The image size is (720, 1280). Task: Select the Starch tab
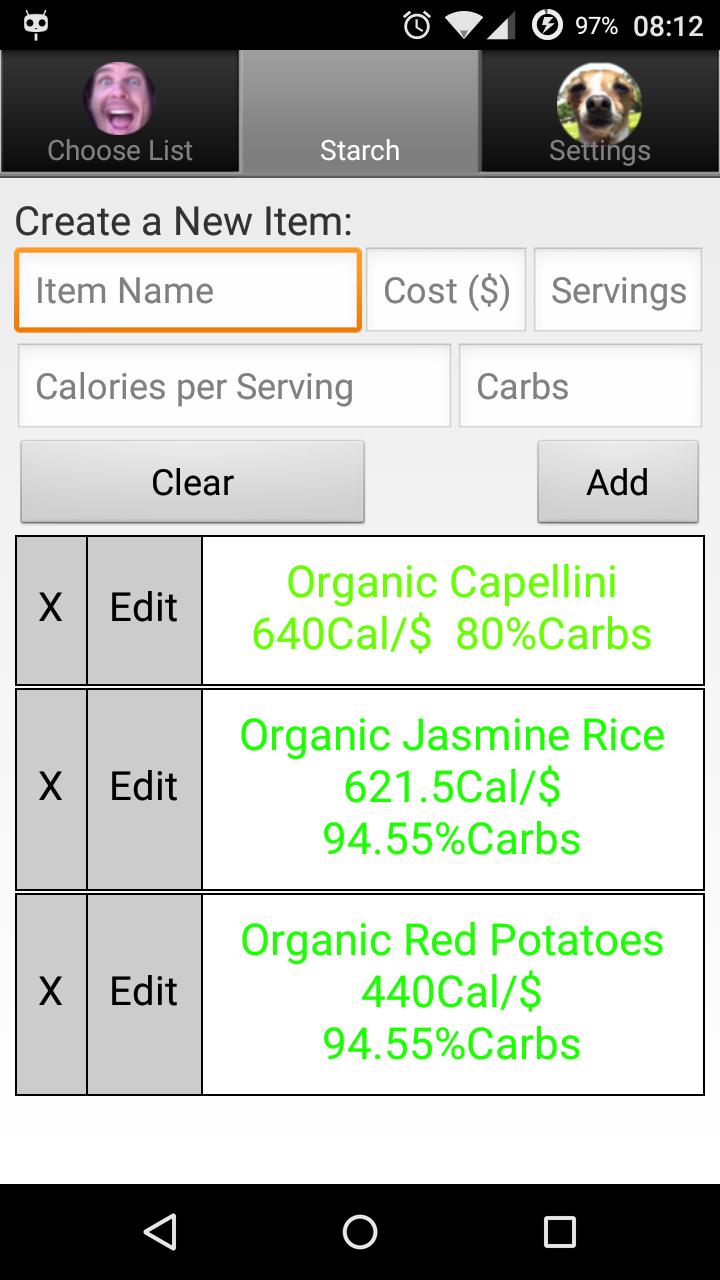pos(360,112)
